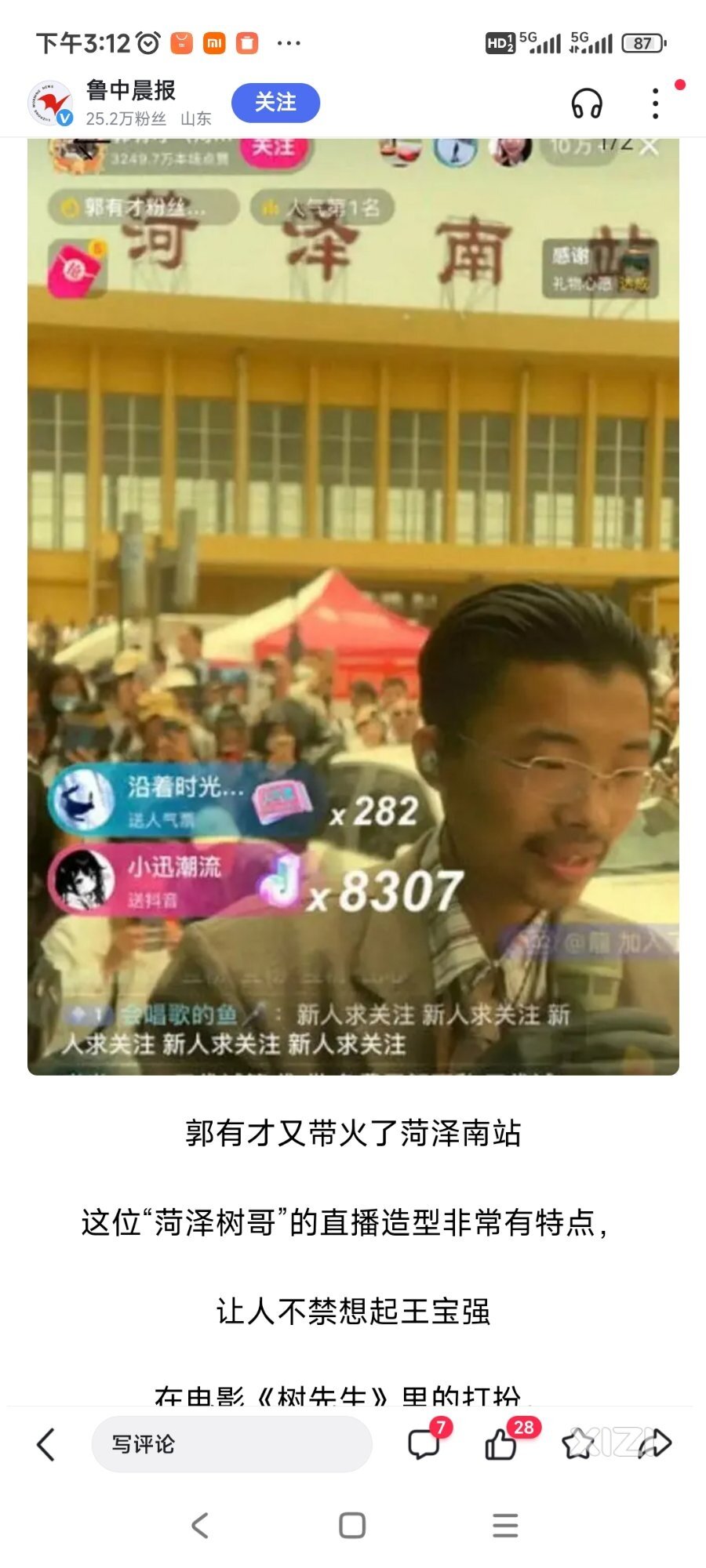706x1568 pixels.
Task: Open the three-dot overflow menu
Action: pos(656,103)
